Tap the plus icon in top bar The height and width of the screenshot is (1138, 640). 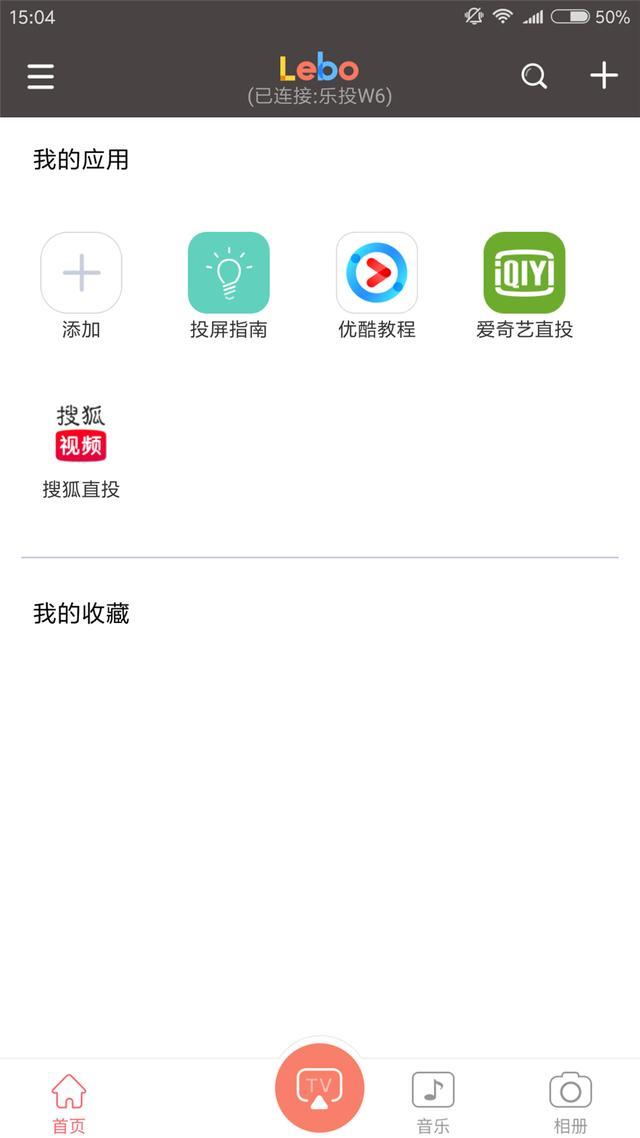604,75
